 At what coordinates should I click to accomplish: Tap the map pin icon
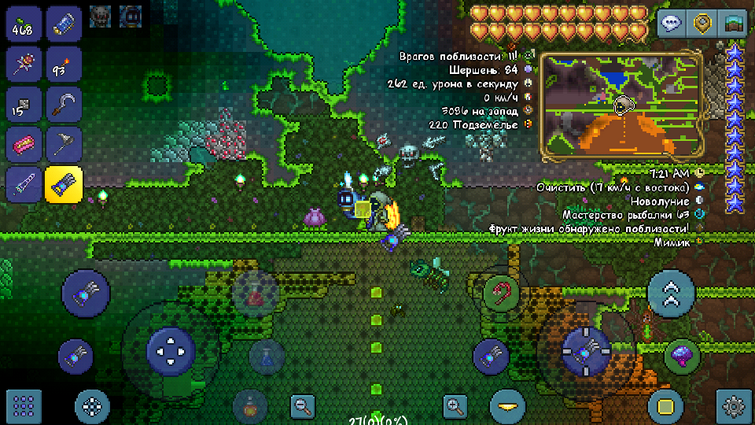click(704, 23)
